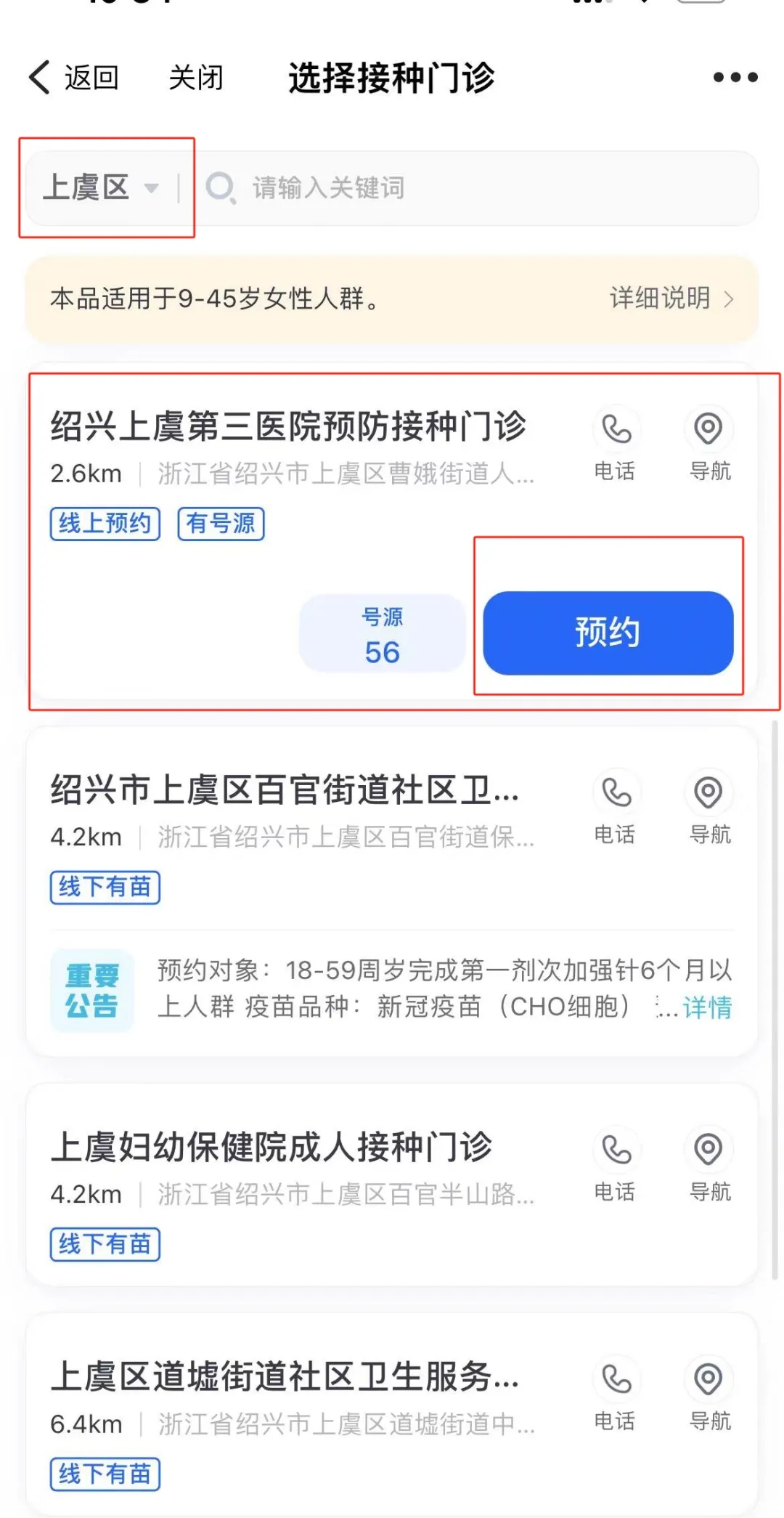Image resolution: width=784 pixels, height=1518 pixels.
Task: Tap the 有号源 tag
Action: (x=221, y=524)
